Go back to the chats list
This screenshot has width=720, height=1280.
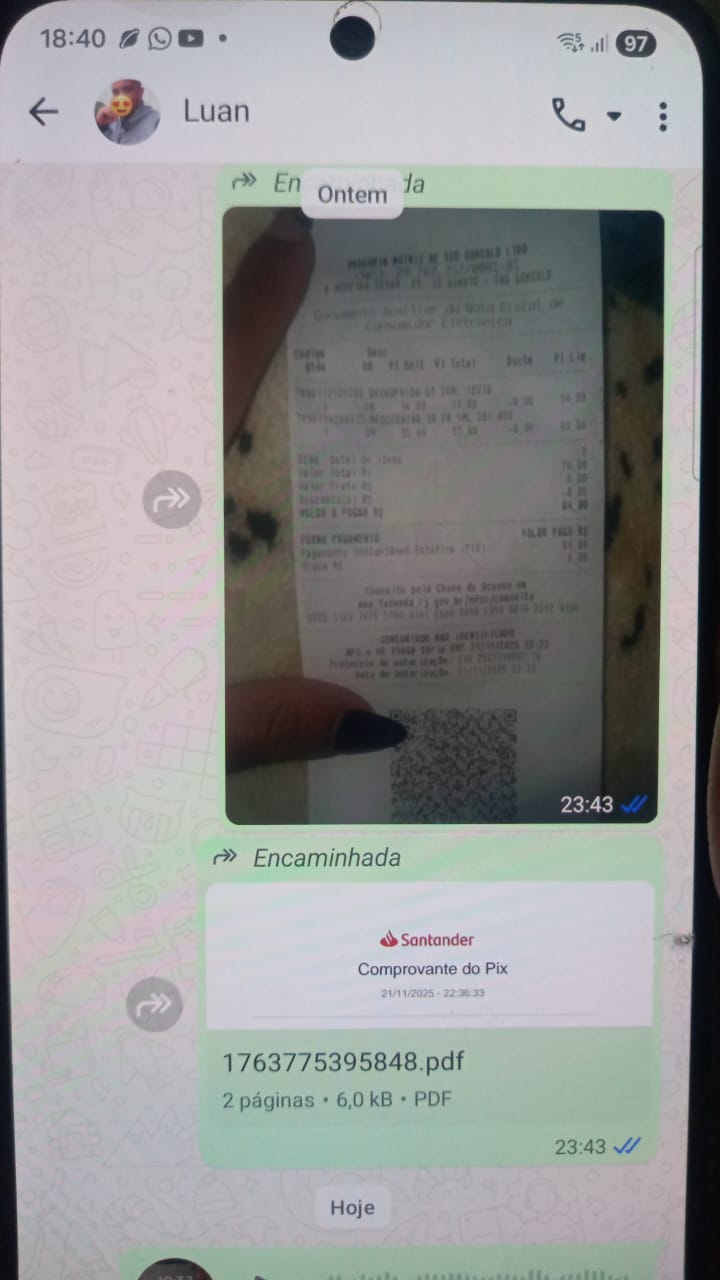[43, 112]
